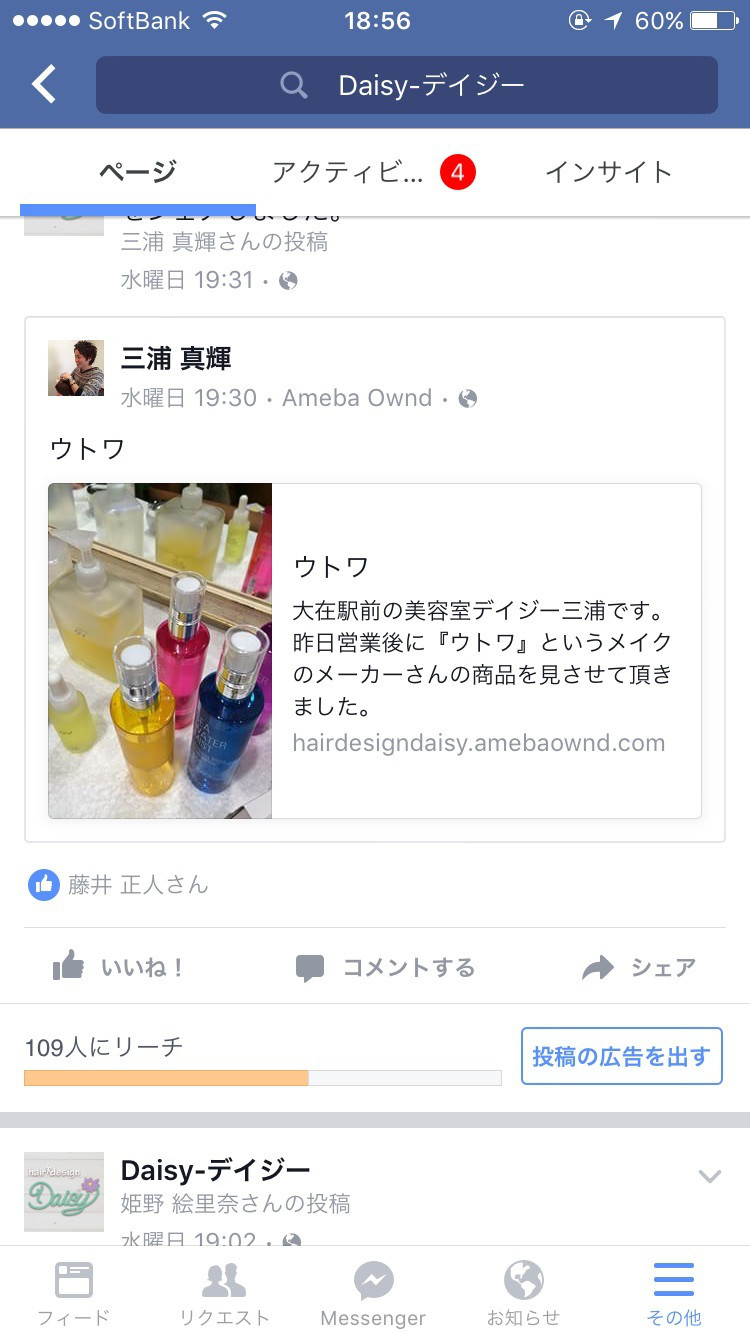Open the ウトワ link preview card
750x1334 pixels.
(x=375, y=651)
